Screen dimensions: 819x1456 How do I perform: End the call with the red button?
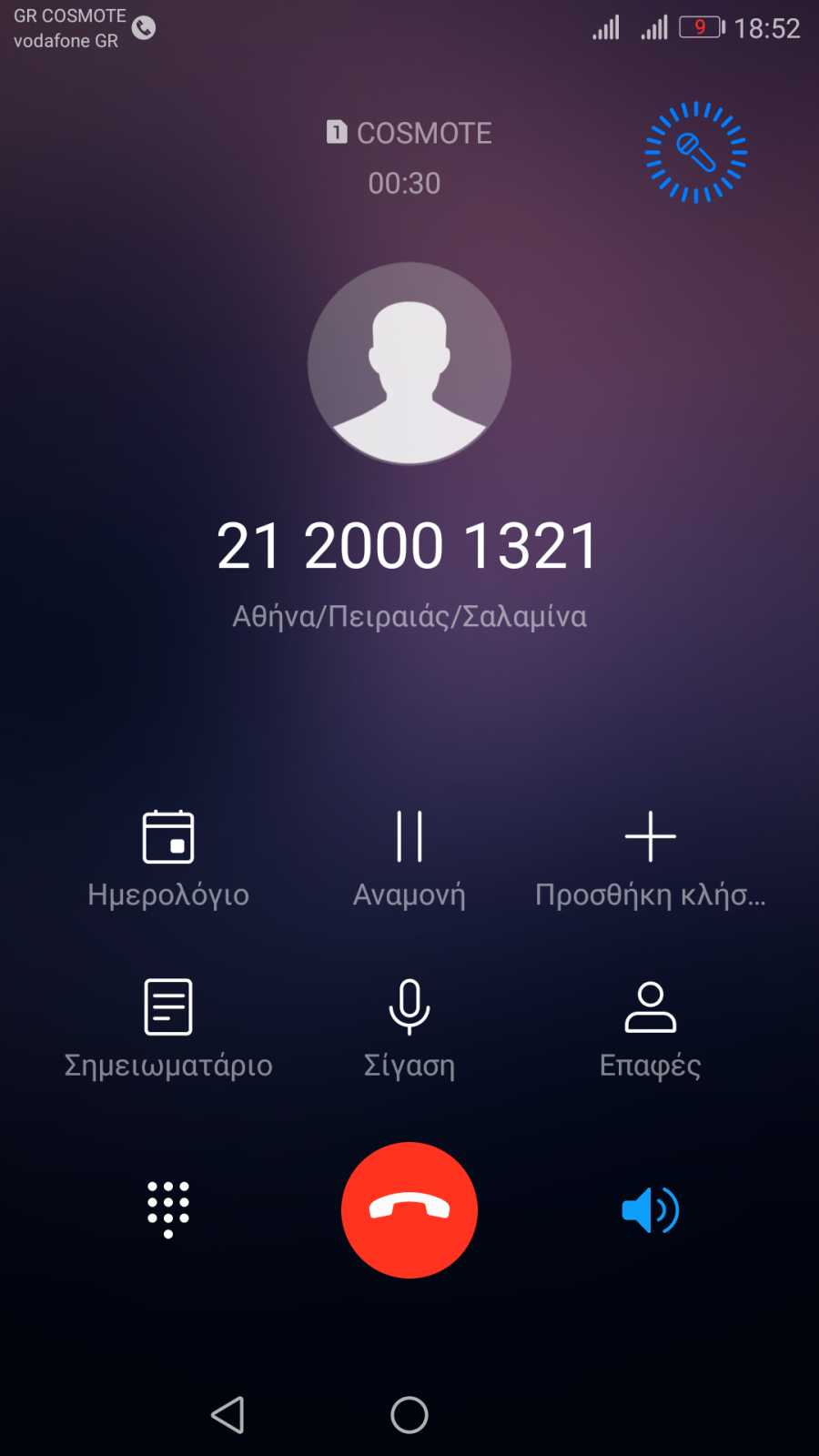[x=409, y=1210]
